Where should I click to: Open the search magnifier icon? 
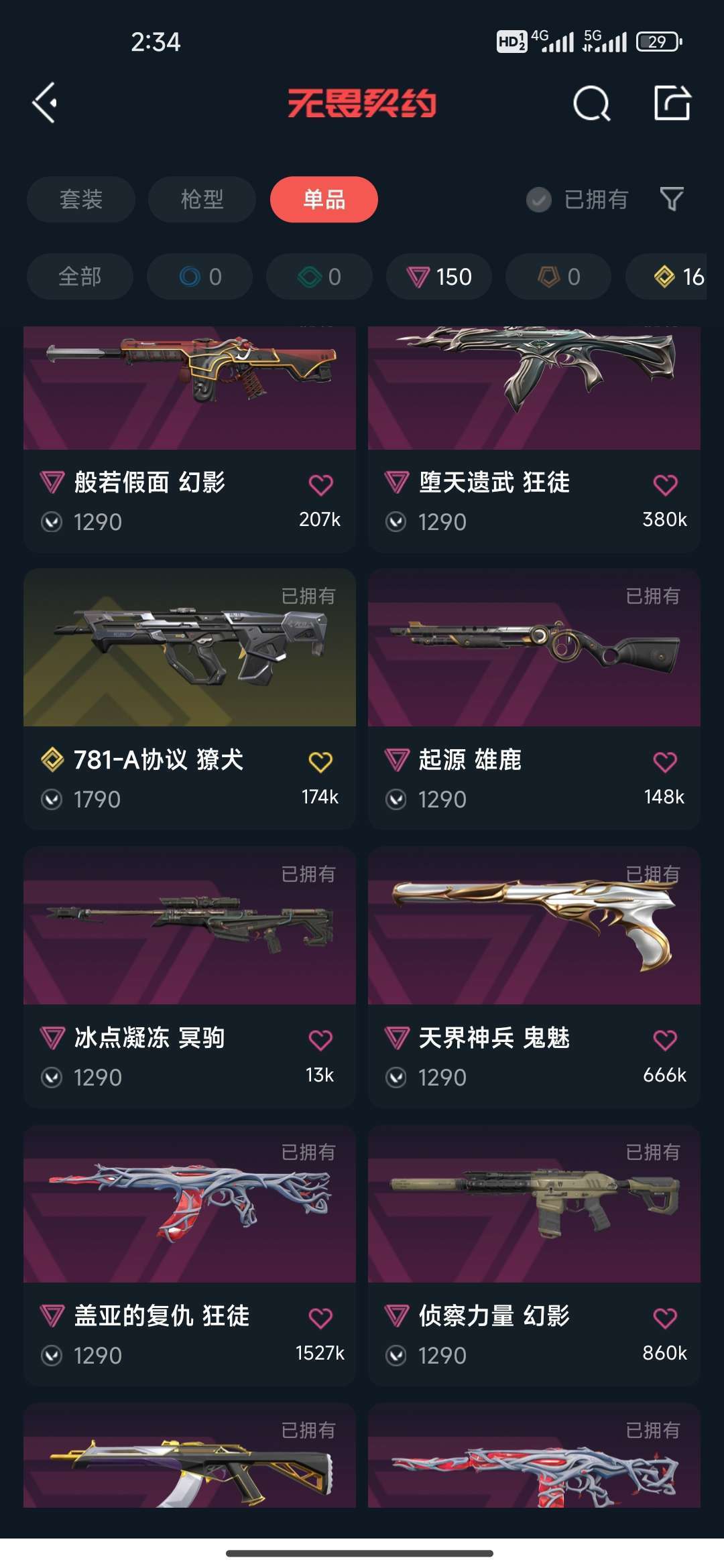pos(592,104)
